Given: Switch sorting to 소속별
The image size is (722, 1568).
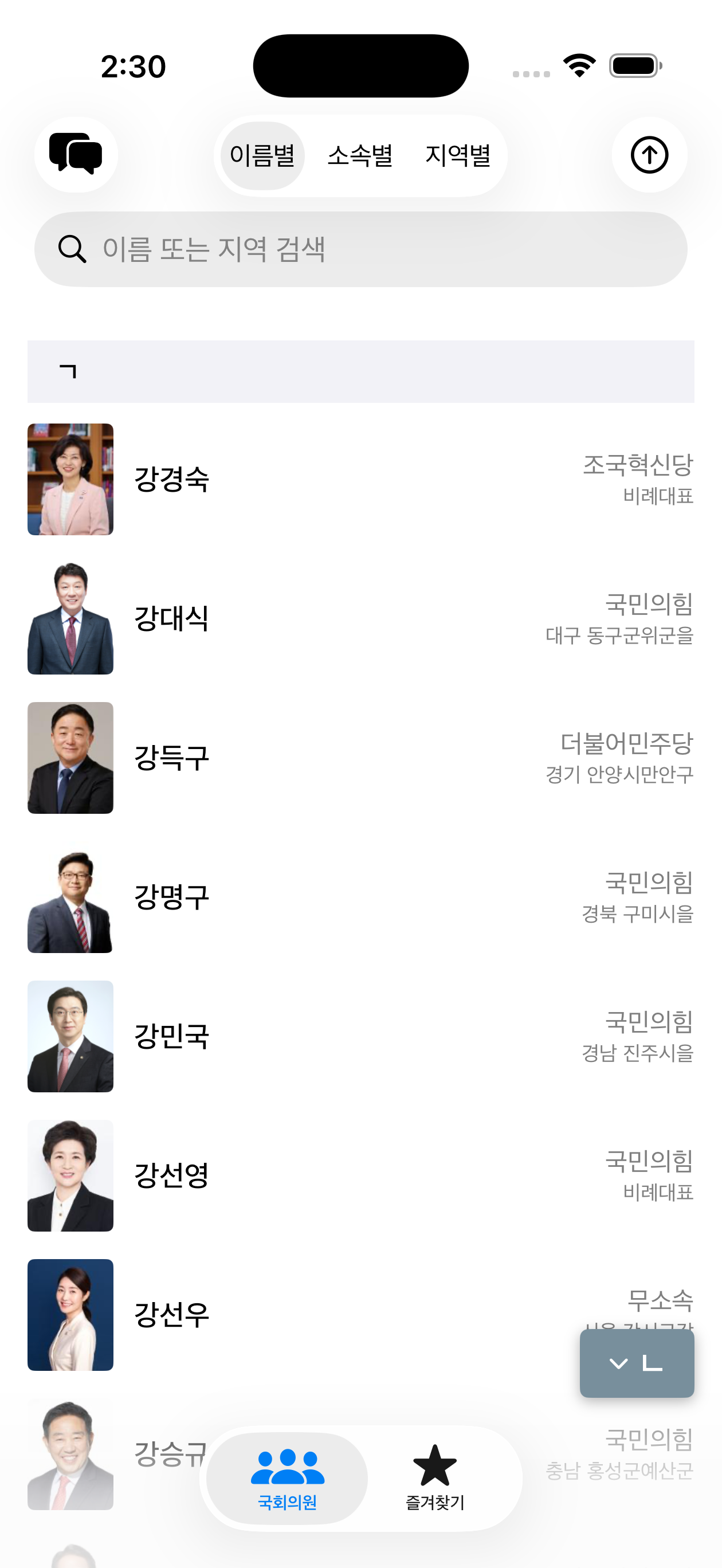Looking at the screenshot, I should coord(361,155).
